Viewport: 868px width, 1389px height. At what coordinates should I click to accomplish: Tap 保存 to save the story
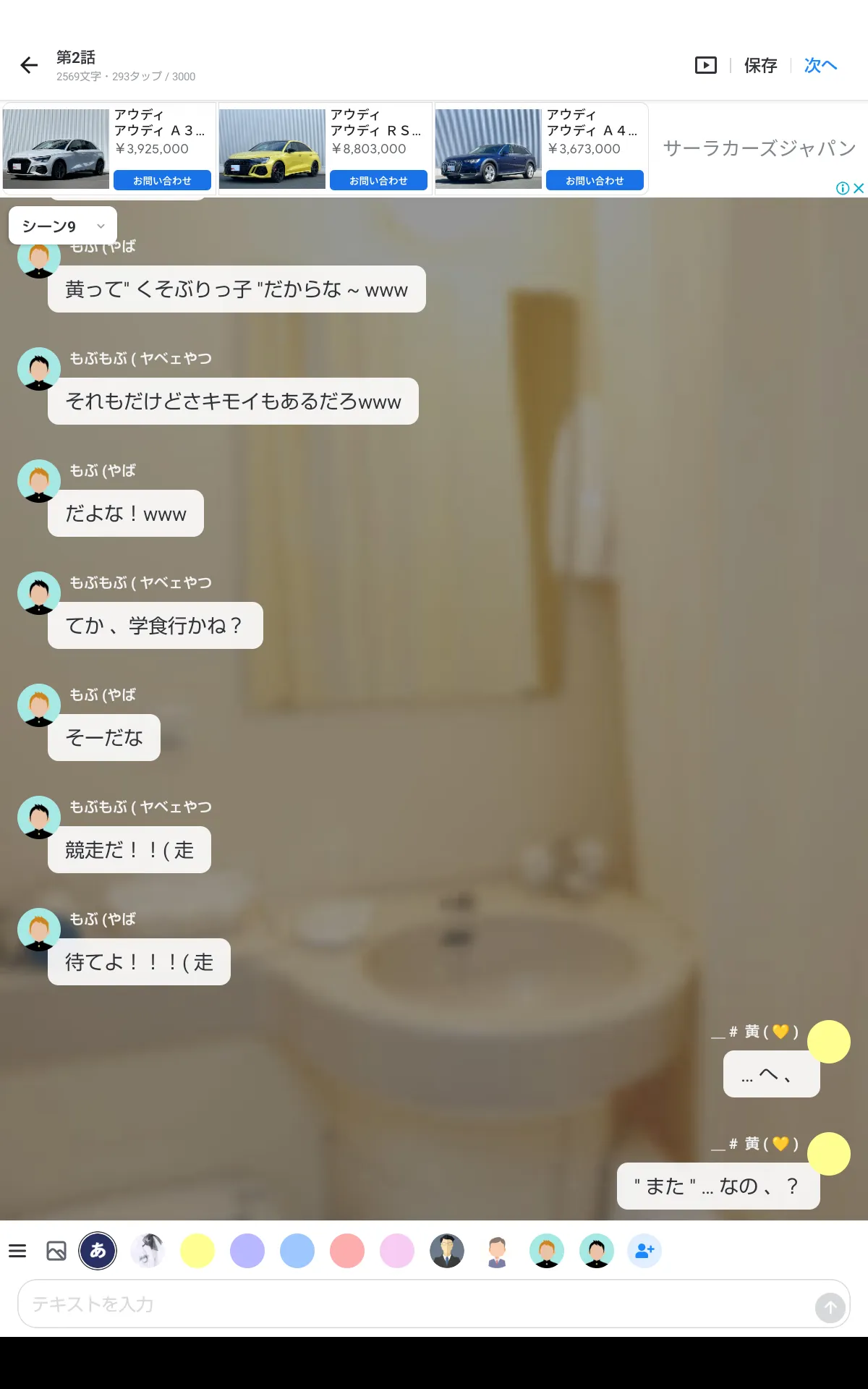click(760, 66)
